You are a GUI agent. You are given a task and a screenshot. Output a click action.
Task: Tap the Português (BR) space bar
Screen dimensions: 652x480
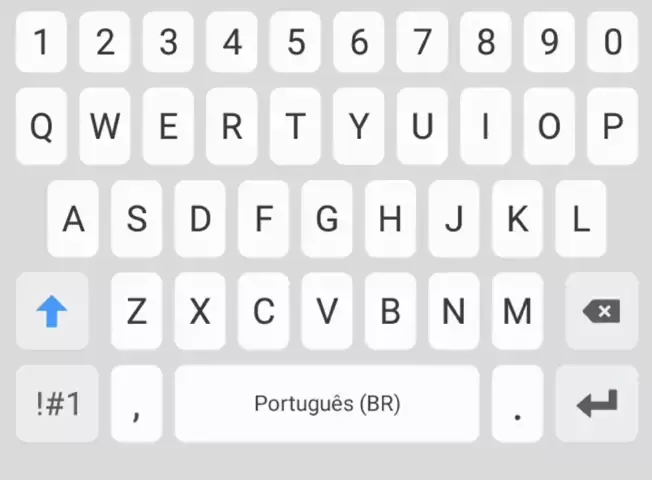pyautogui.click(x=327, y=404)
